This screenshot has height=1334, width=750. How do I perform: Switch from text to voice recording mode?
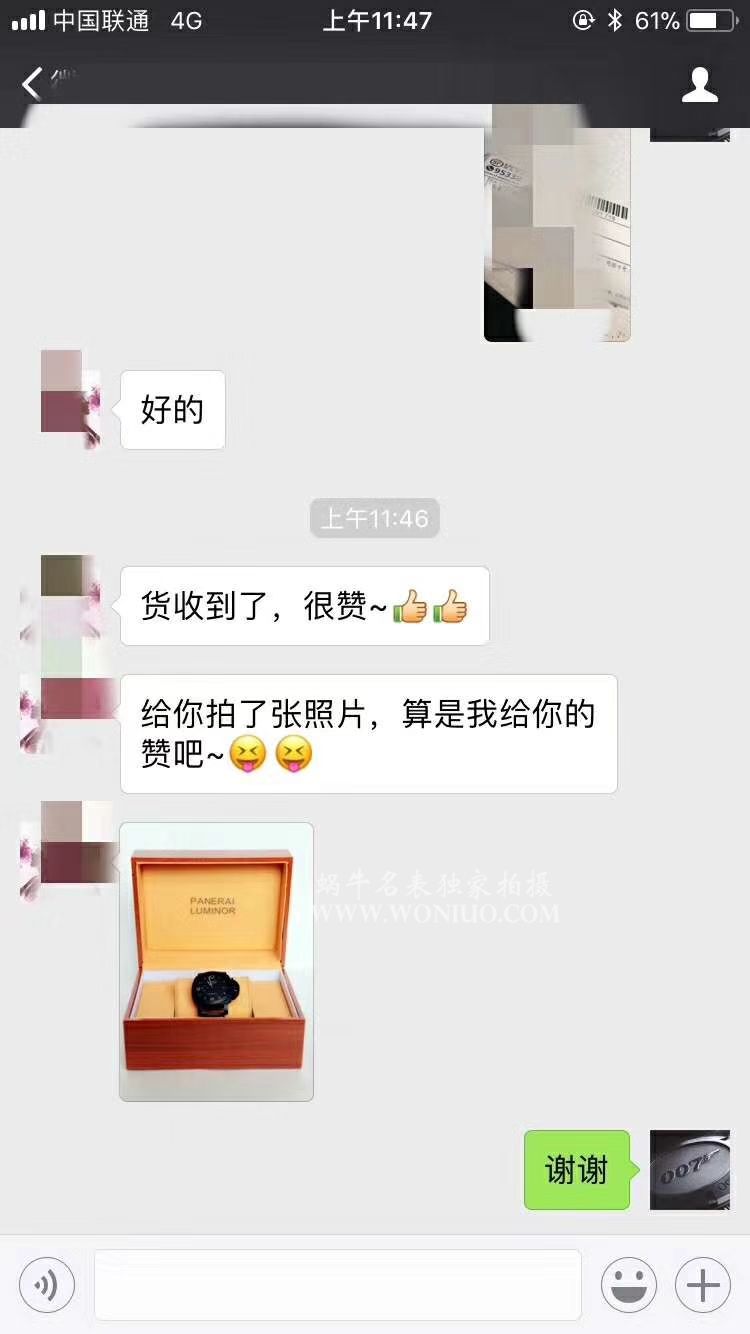pyautogui.click(x=44, y=1284)
